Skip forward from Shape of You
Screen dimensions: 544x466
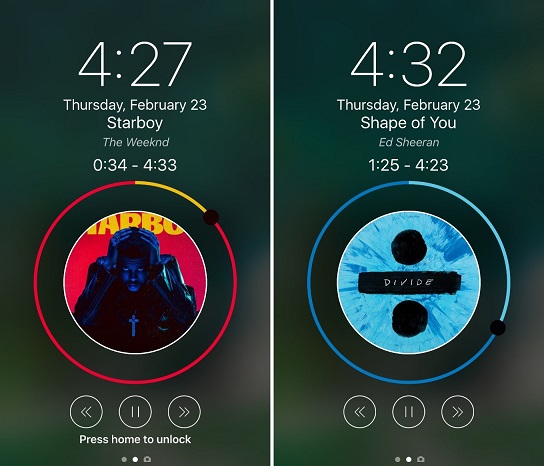click(x=458, y=412)
